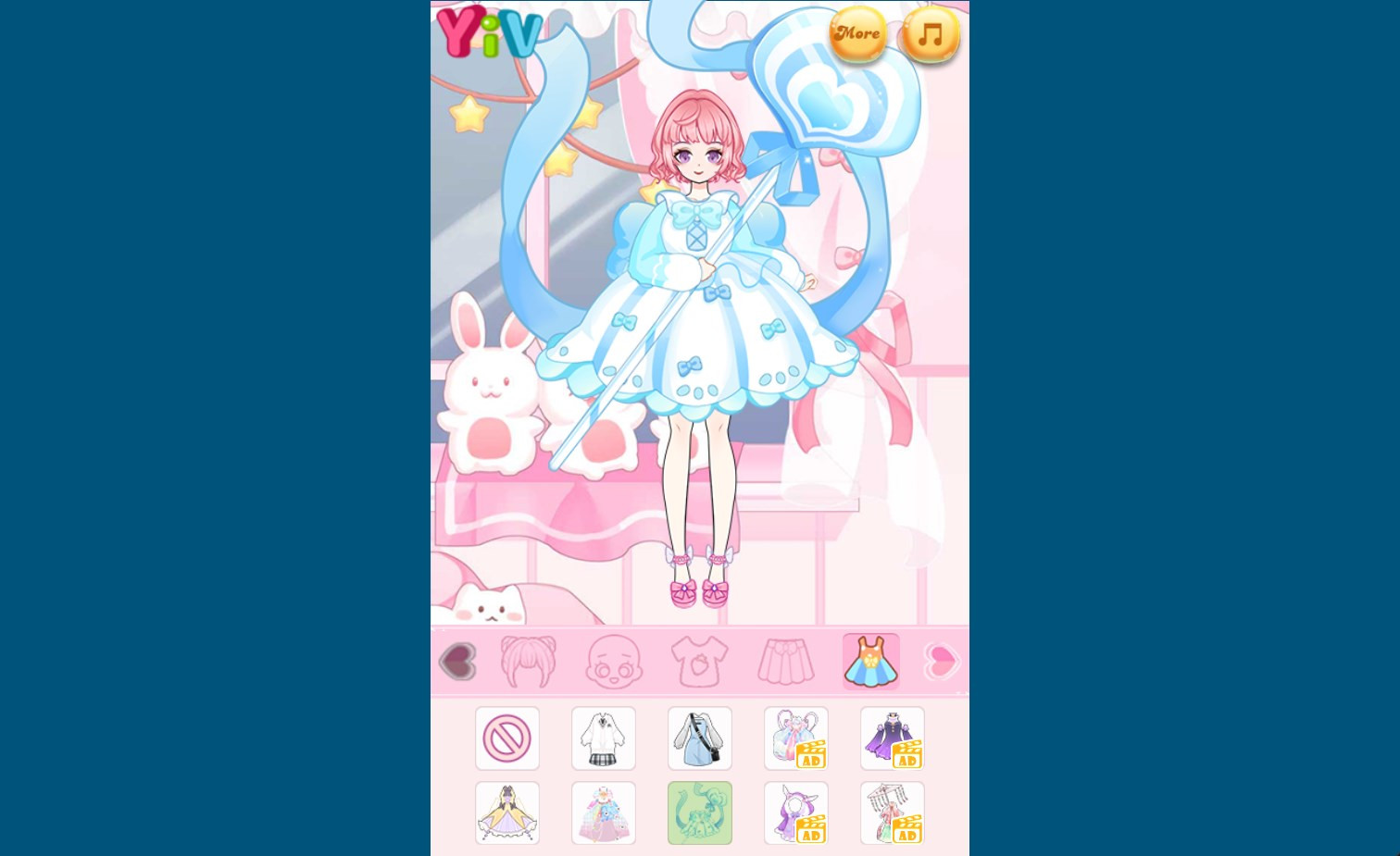The height and width of the screenshot is (856, 1400).
Task: Choose the yellow and purple gown
Action: (x=507, y=813)
